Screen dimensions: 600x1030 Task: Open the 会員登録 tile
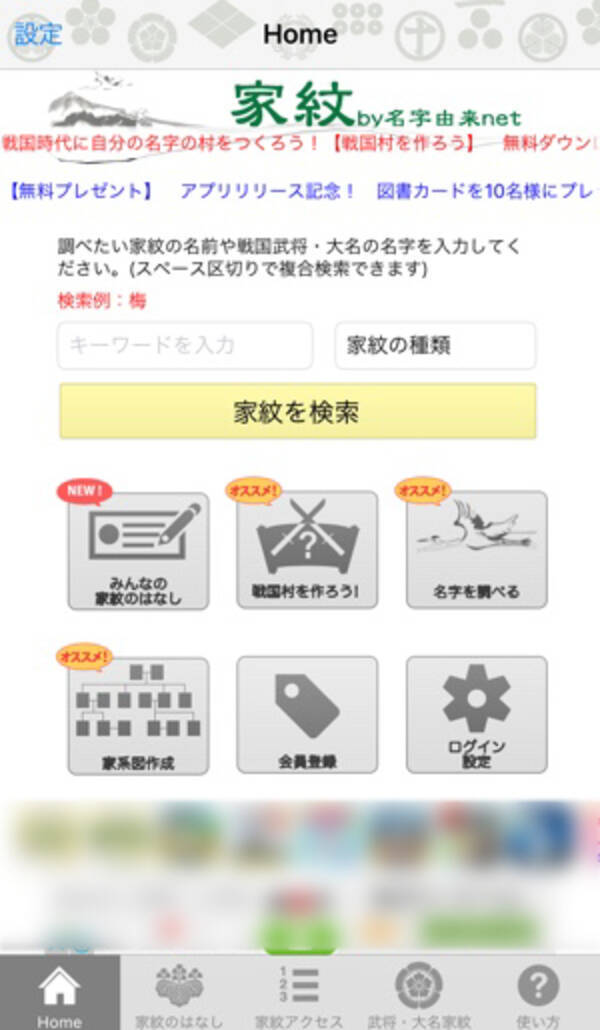(307, 715)
